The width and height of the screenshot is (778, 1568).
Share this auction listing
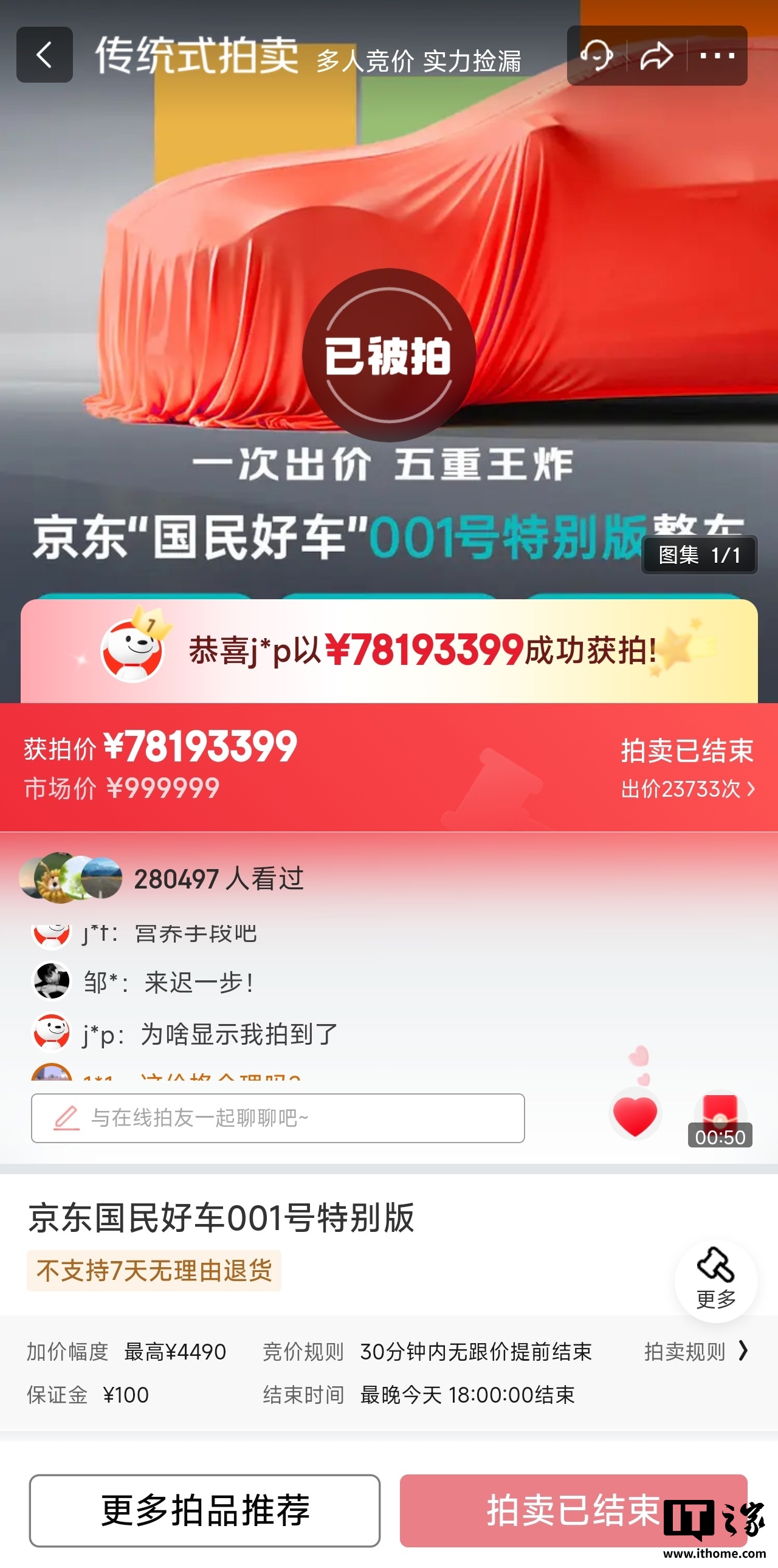(656, 56)
